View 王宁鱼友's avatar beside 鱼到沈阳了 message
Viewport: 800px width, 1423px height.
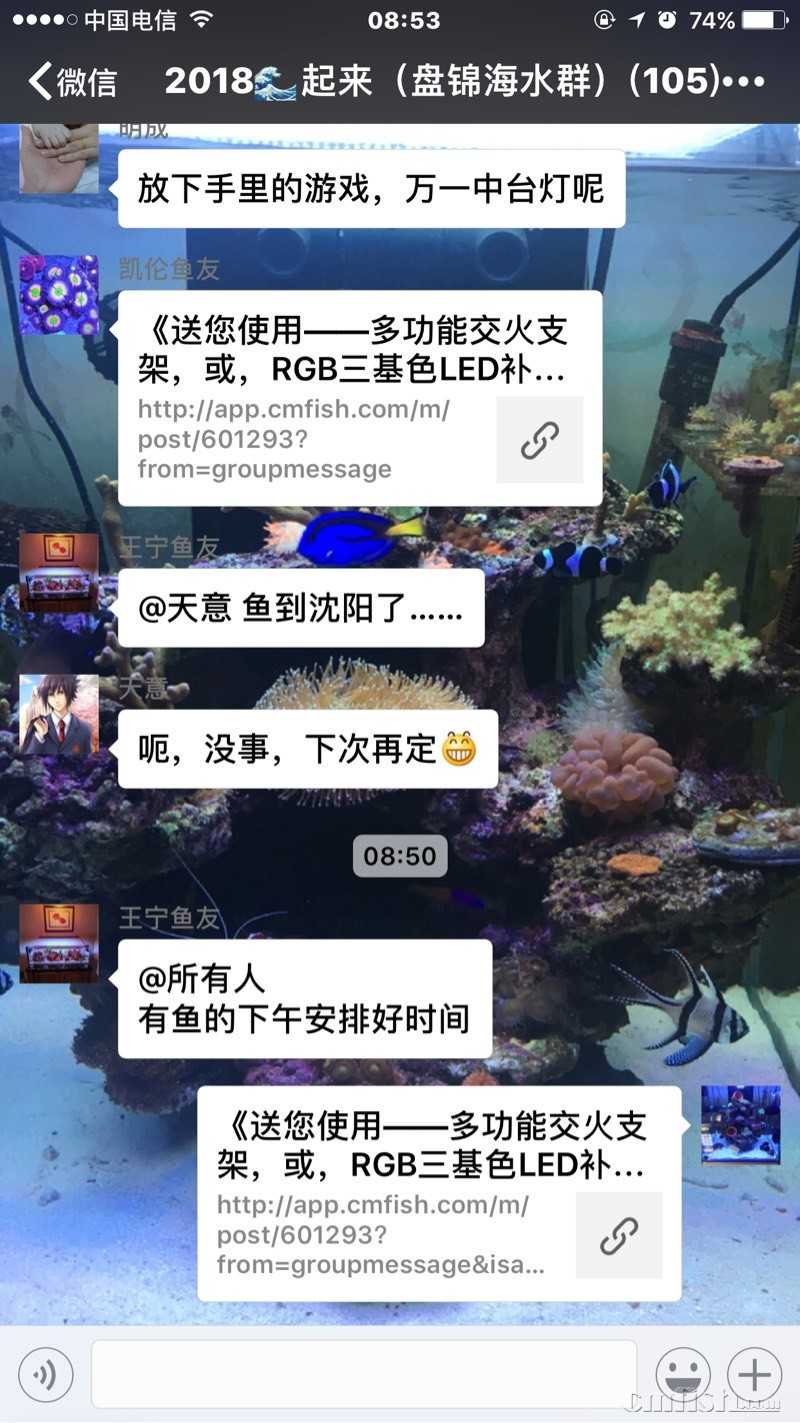pyautogui.click(x=59, y=573)
